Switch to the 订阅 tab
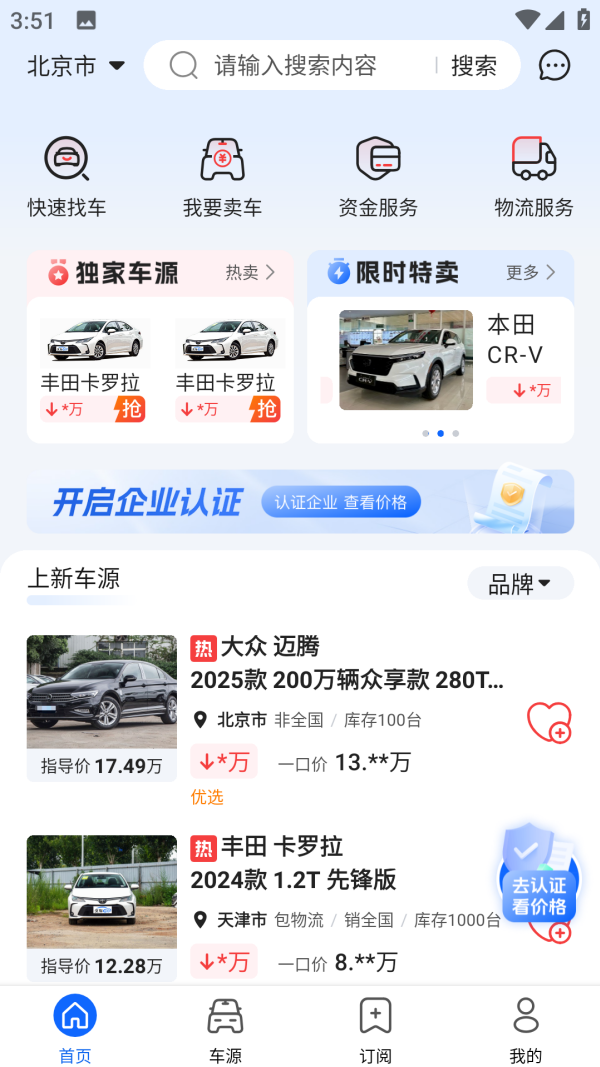 tap(375, 1027)
